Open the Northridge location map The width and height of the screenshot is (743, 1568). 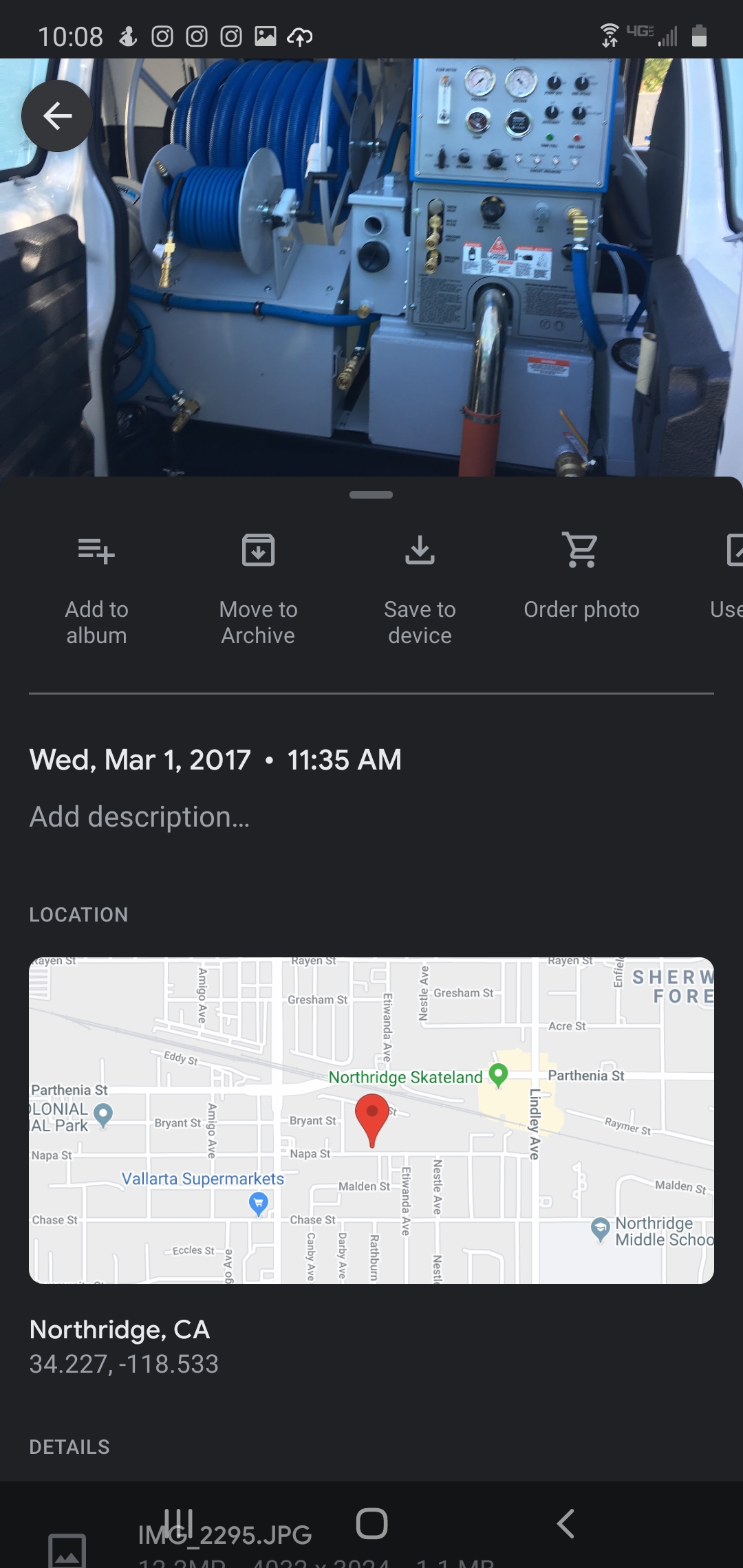371,1121
